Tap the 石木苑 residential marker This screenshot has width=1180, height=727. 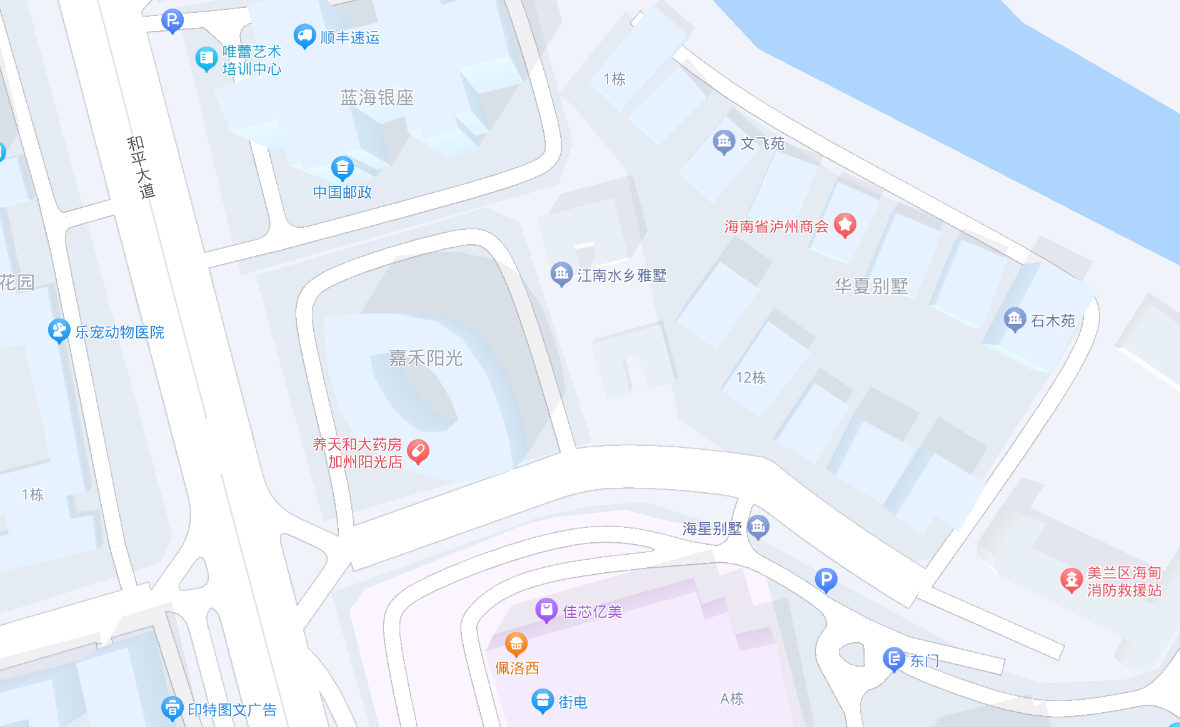click(x=1015, y=320)
